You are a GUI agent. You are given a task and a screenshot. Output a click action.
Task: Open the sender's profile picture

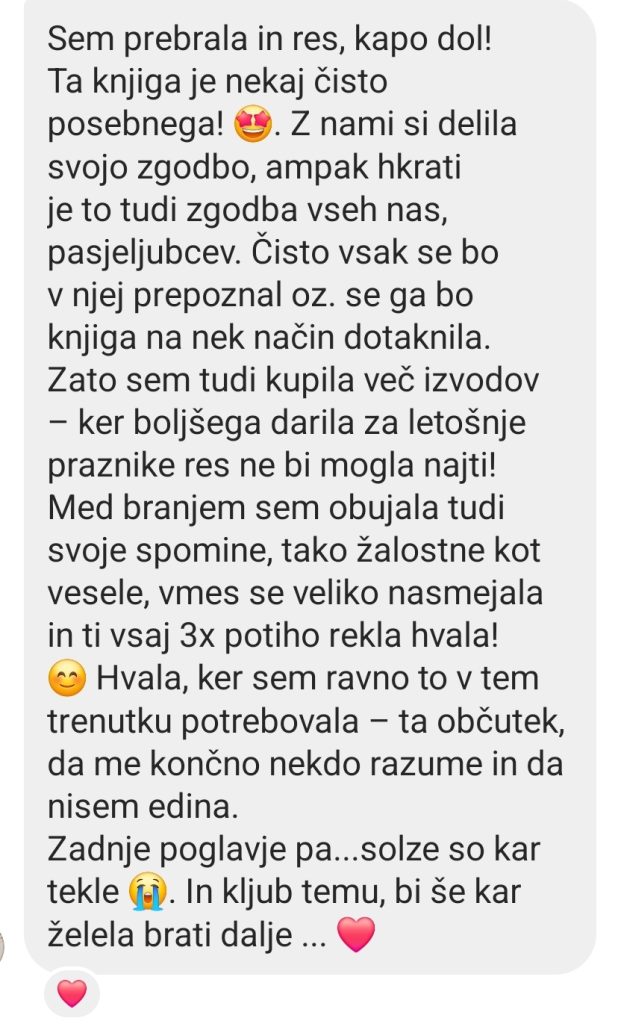pyautogui.click(x=3, y=947)
